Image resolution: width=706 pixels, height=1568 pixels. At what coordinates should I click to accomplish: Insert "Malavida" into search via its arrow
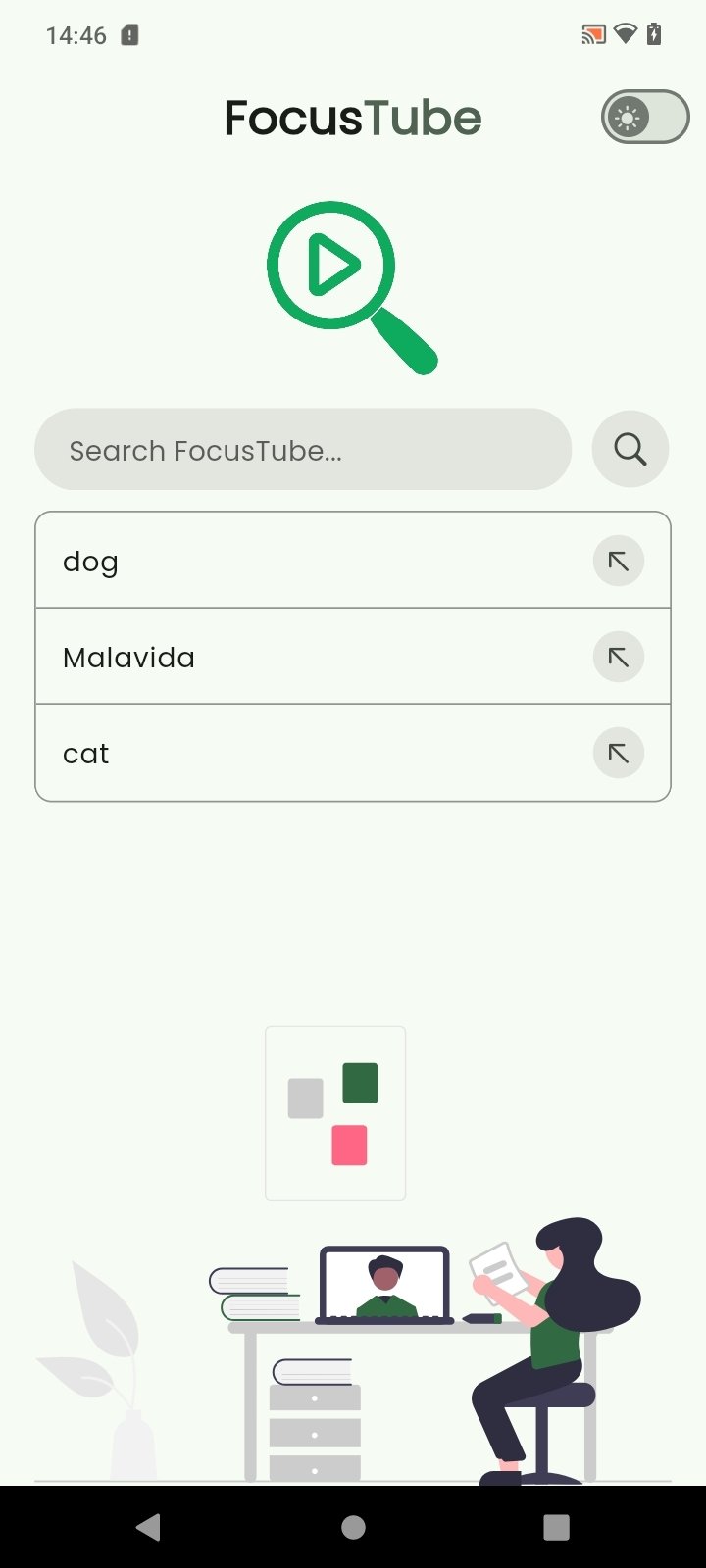tap(619, 657)
